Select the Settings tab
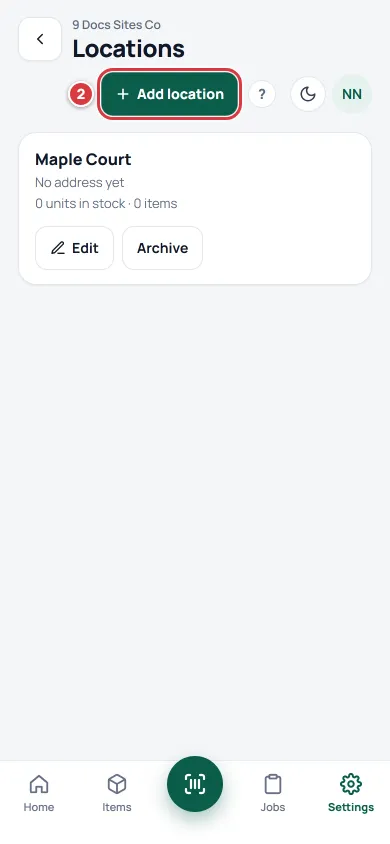390x844 pixels. (351, 793)
